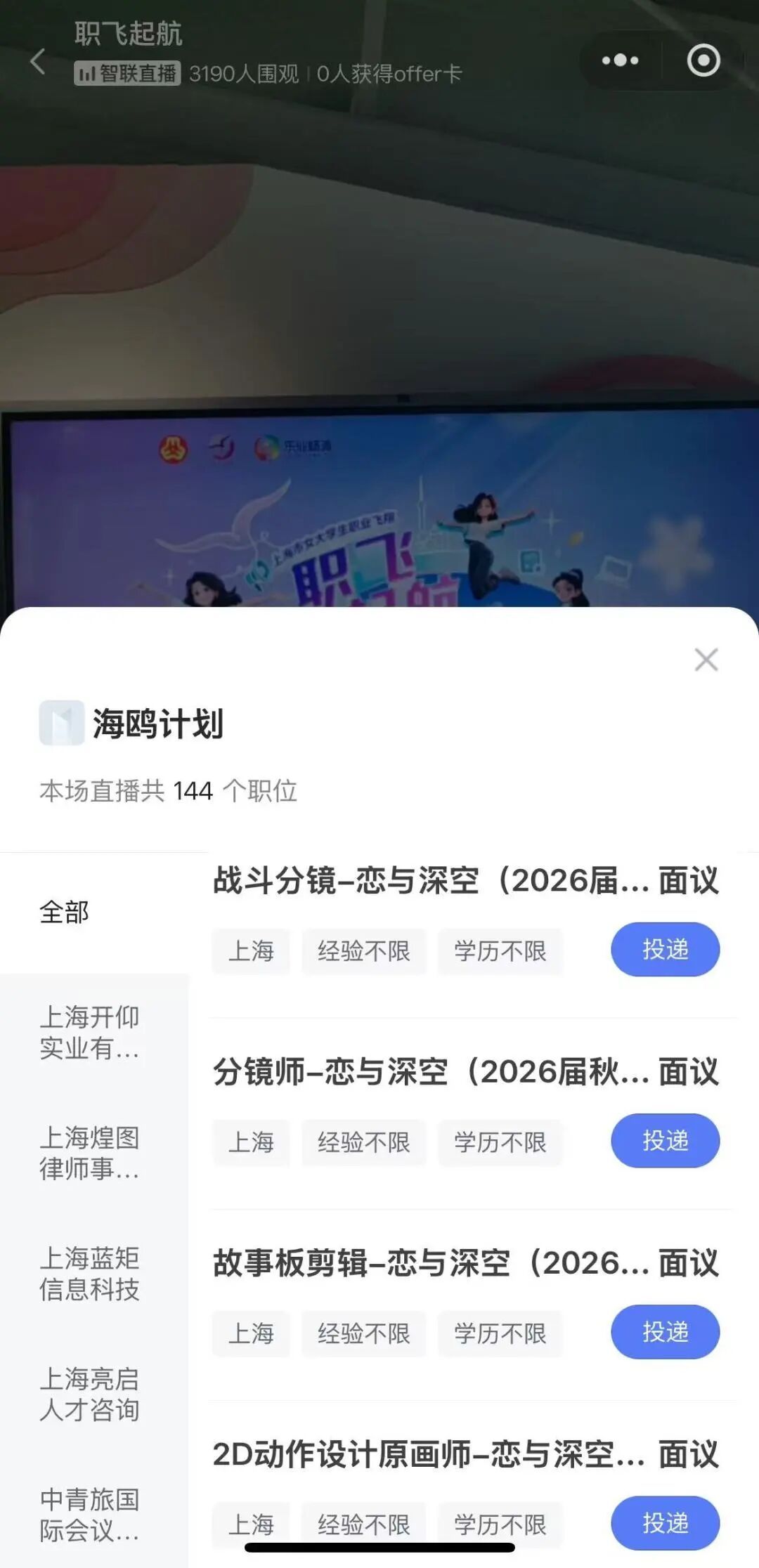Select the 全部 company filter

coord(65,913)
